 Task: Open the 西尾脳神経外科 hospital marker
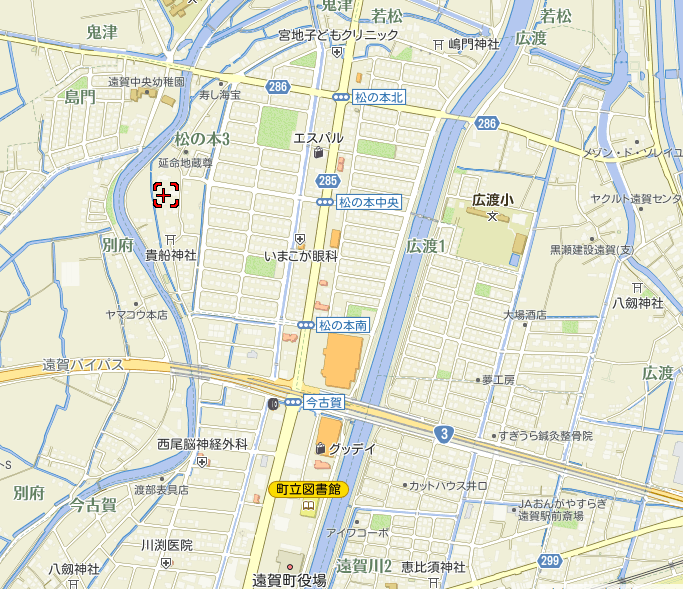pyautogui.click(x=202, y=461)
